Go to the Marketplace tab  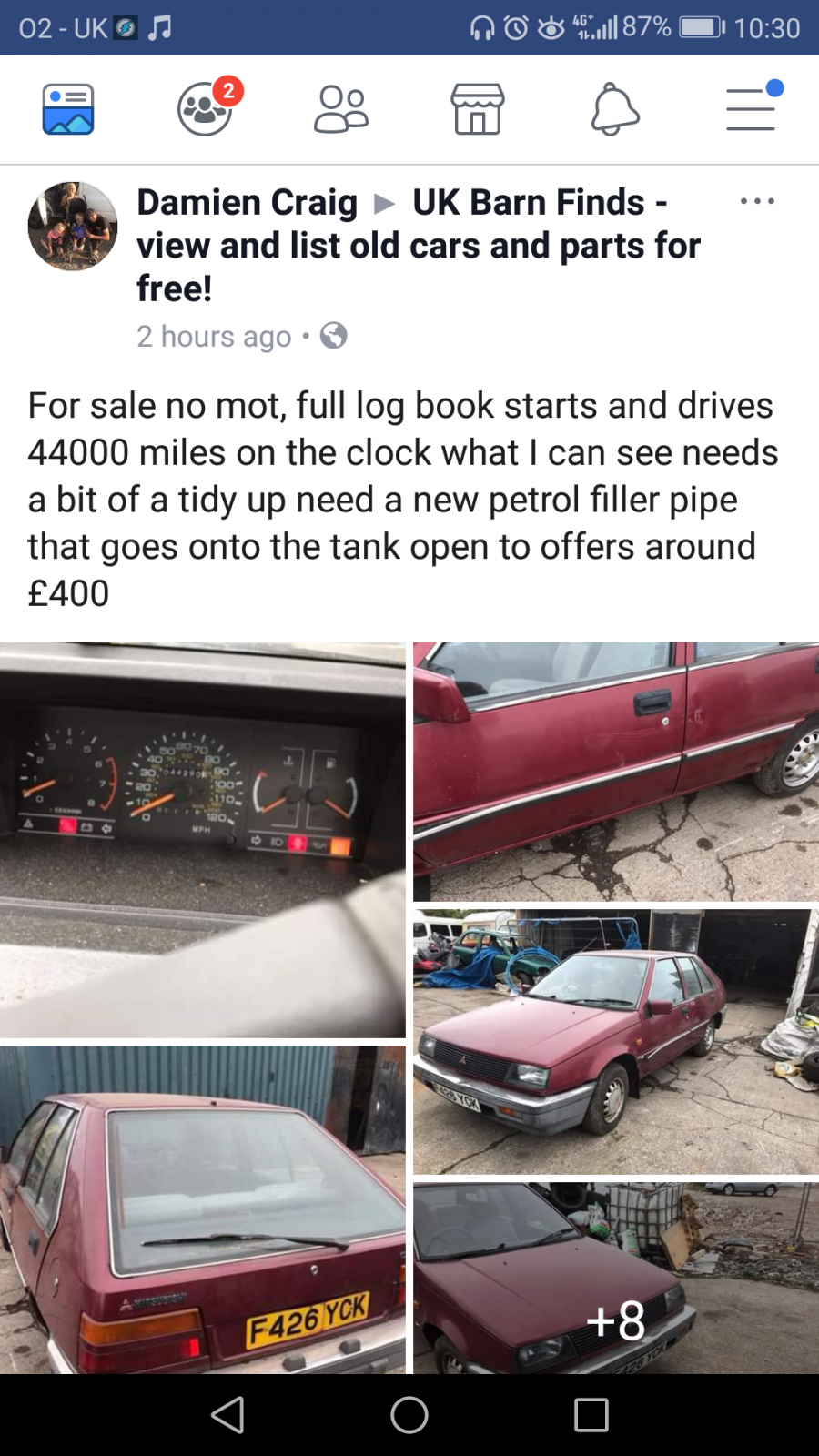click(x=478, y=110)
